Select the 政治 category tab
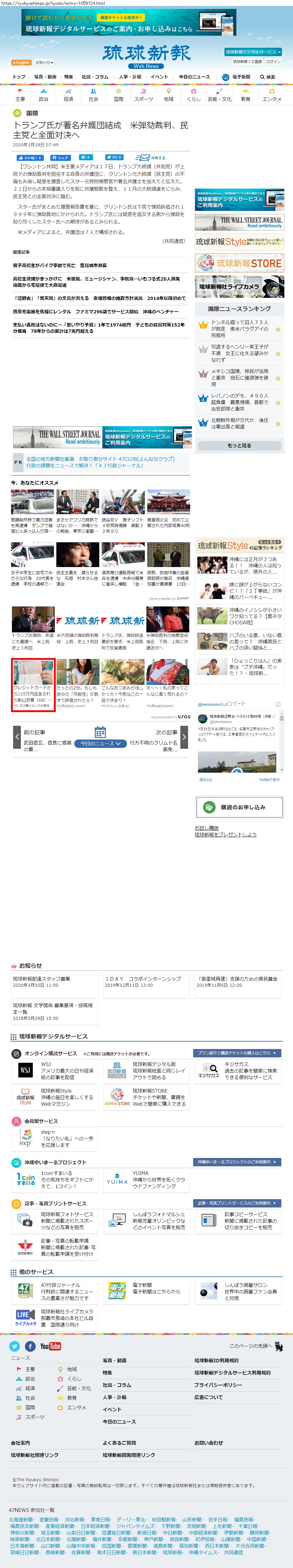This screenshot has width=293, height=1568. click(x=43, y=95)
